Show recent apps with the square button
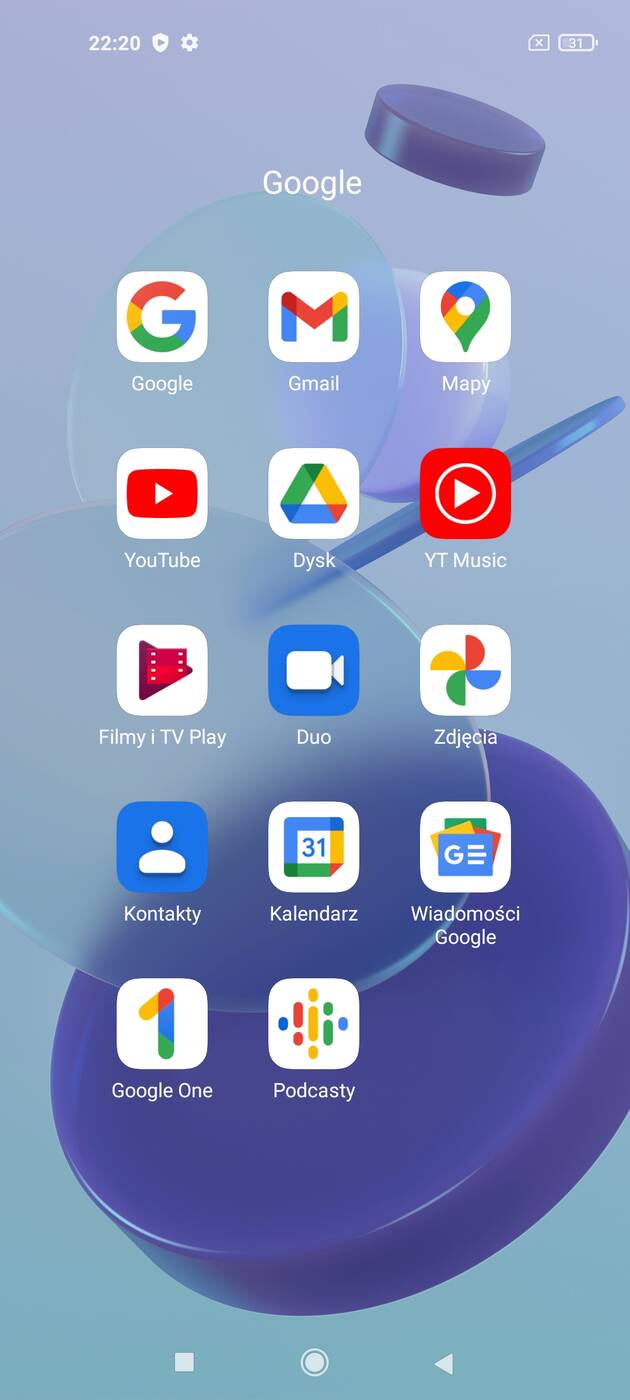 click(184, 1362)
